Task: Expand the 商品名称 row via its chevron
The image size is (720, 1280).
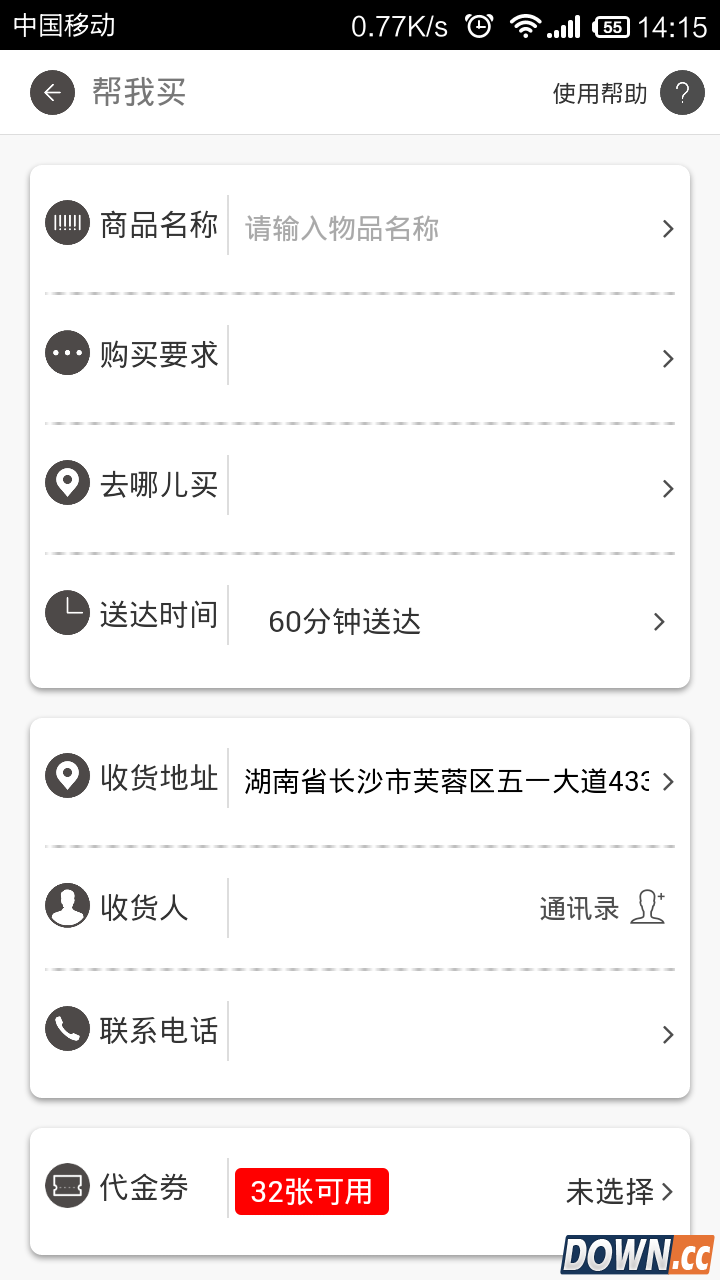Action: (x=668, y=228)
